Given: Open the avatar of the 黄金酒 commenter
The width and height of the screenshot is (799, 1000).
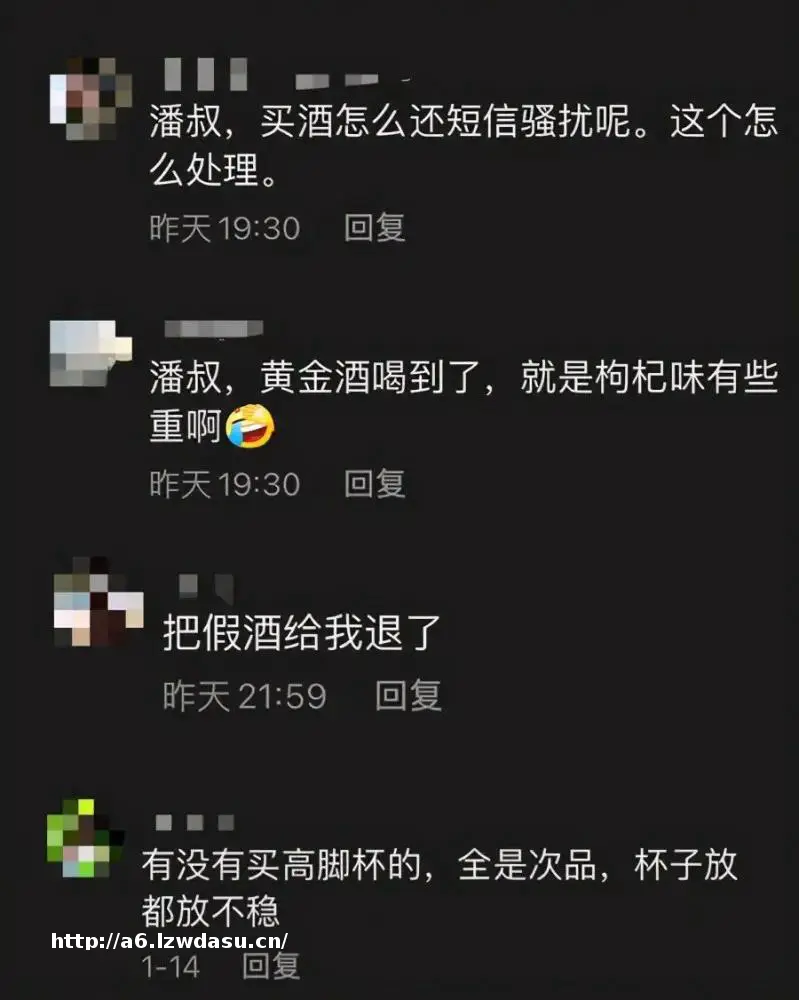Looking at the screenshot, I should pos(90,353).
